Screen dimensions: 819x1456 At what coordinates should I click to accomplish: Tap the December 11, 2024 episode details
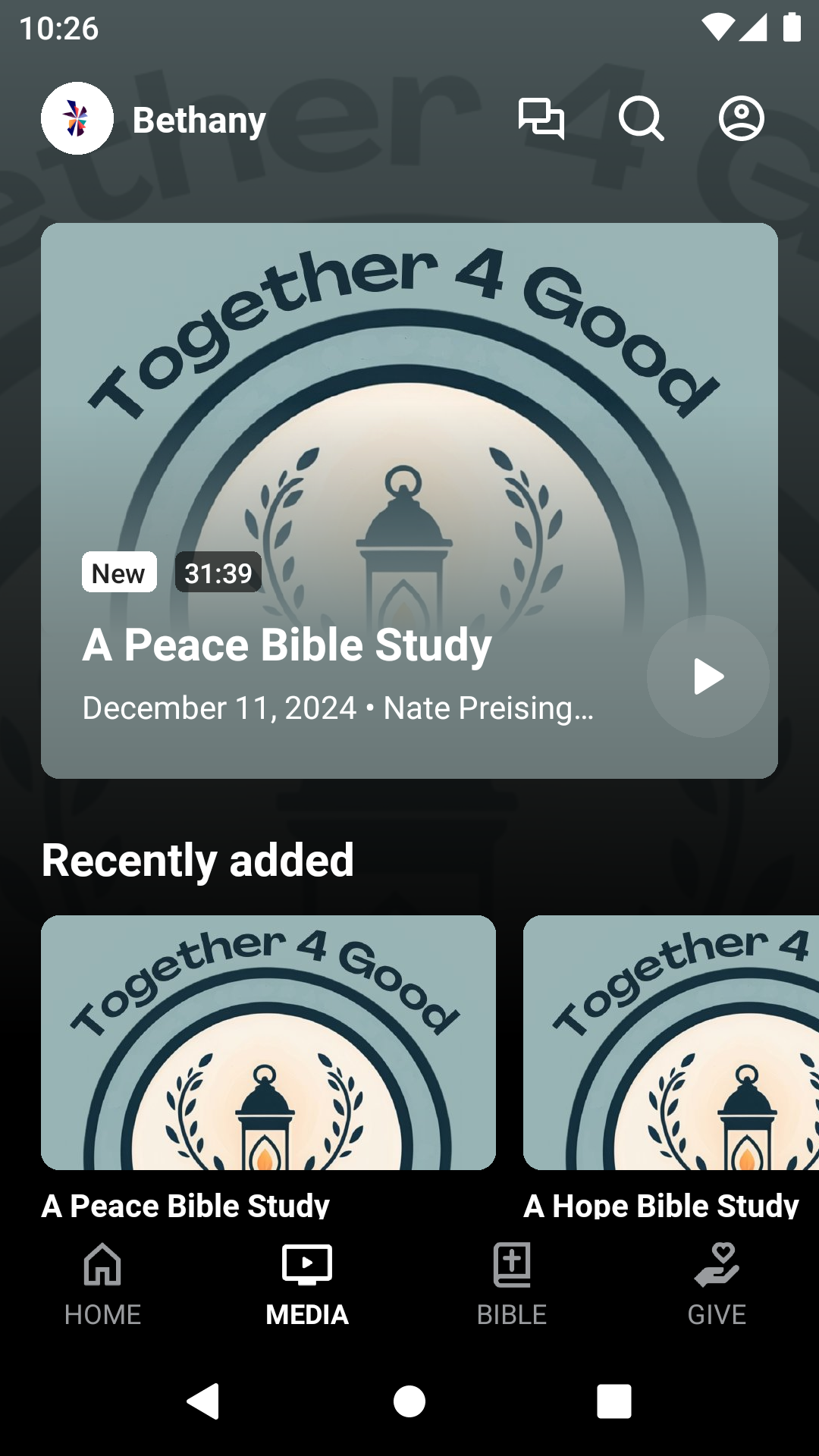337,708
